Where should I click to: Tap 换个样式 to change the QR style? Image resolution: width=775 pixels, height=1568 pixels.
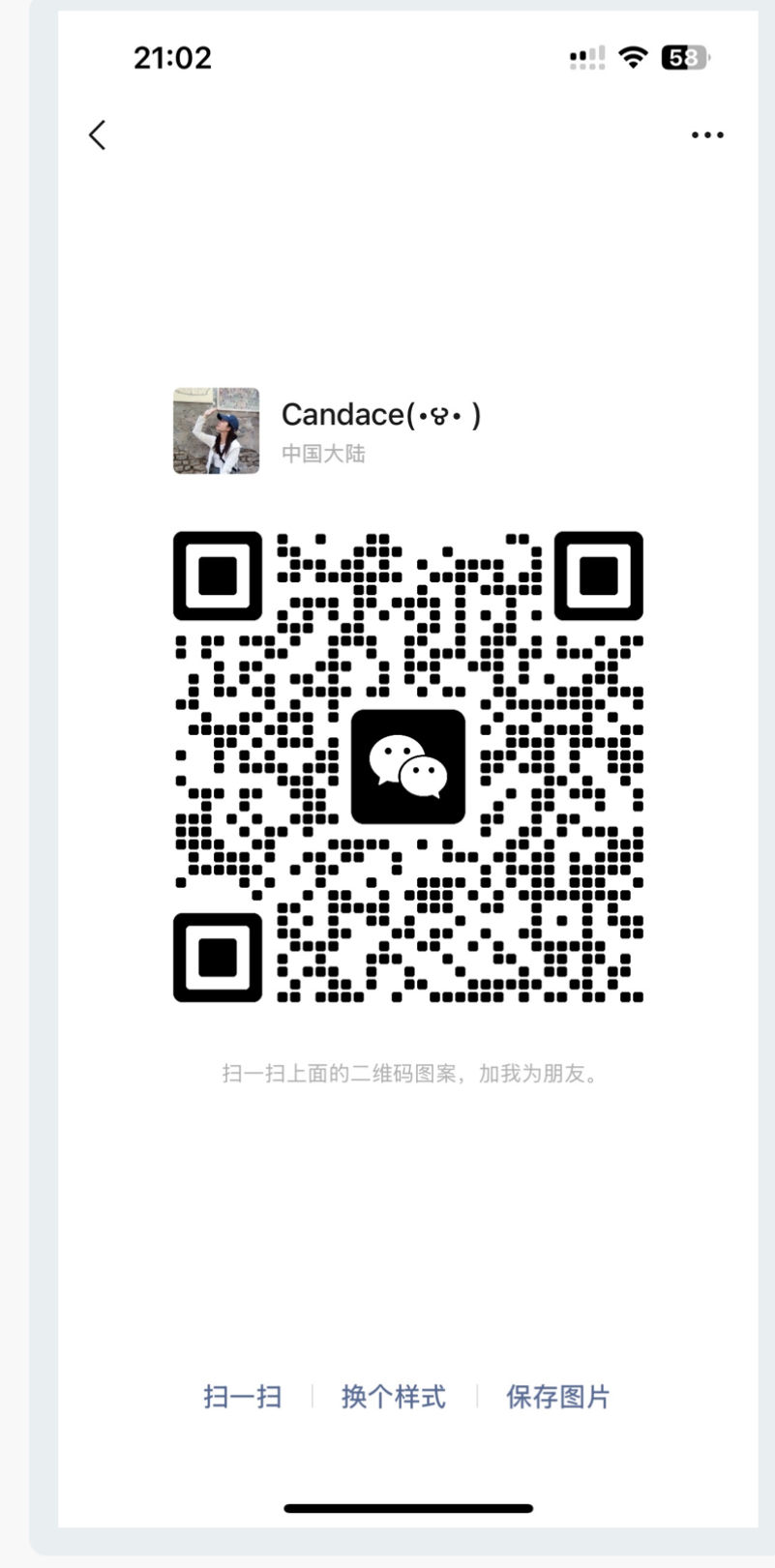tap(394, 1397)
